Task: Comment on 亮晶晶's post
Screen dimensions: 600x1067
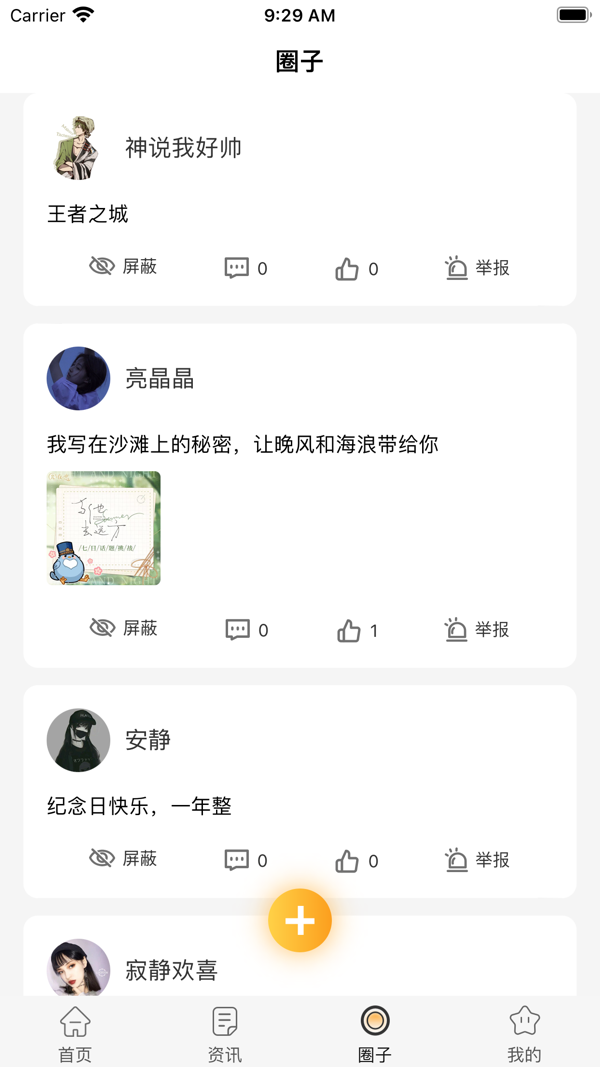Action: (245, 629)
